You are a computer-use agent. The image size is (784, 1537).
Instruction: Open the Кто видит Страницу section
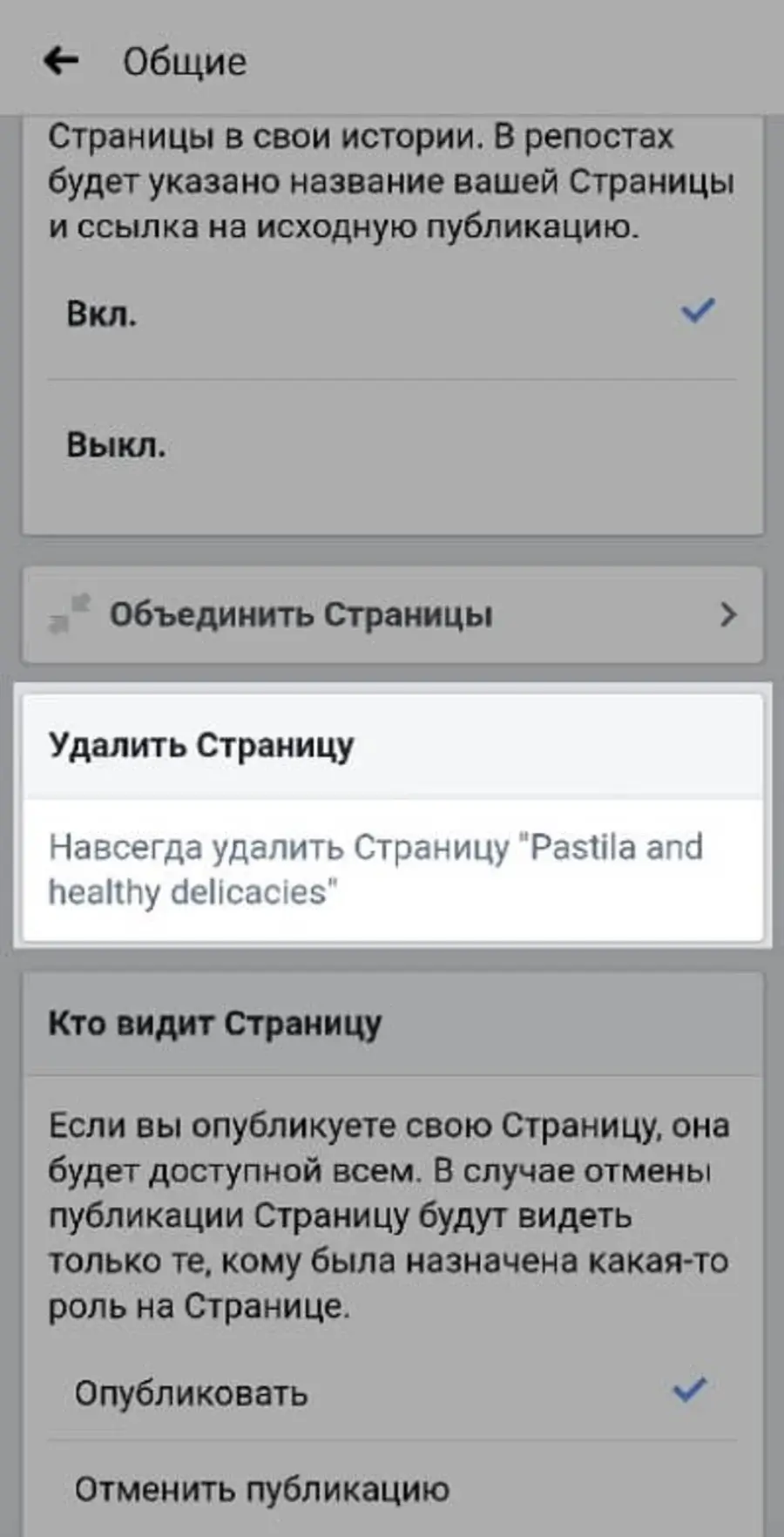pyautogui.click(x=391, y=1025)
